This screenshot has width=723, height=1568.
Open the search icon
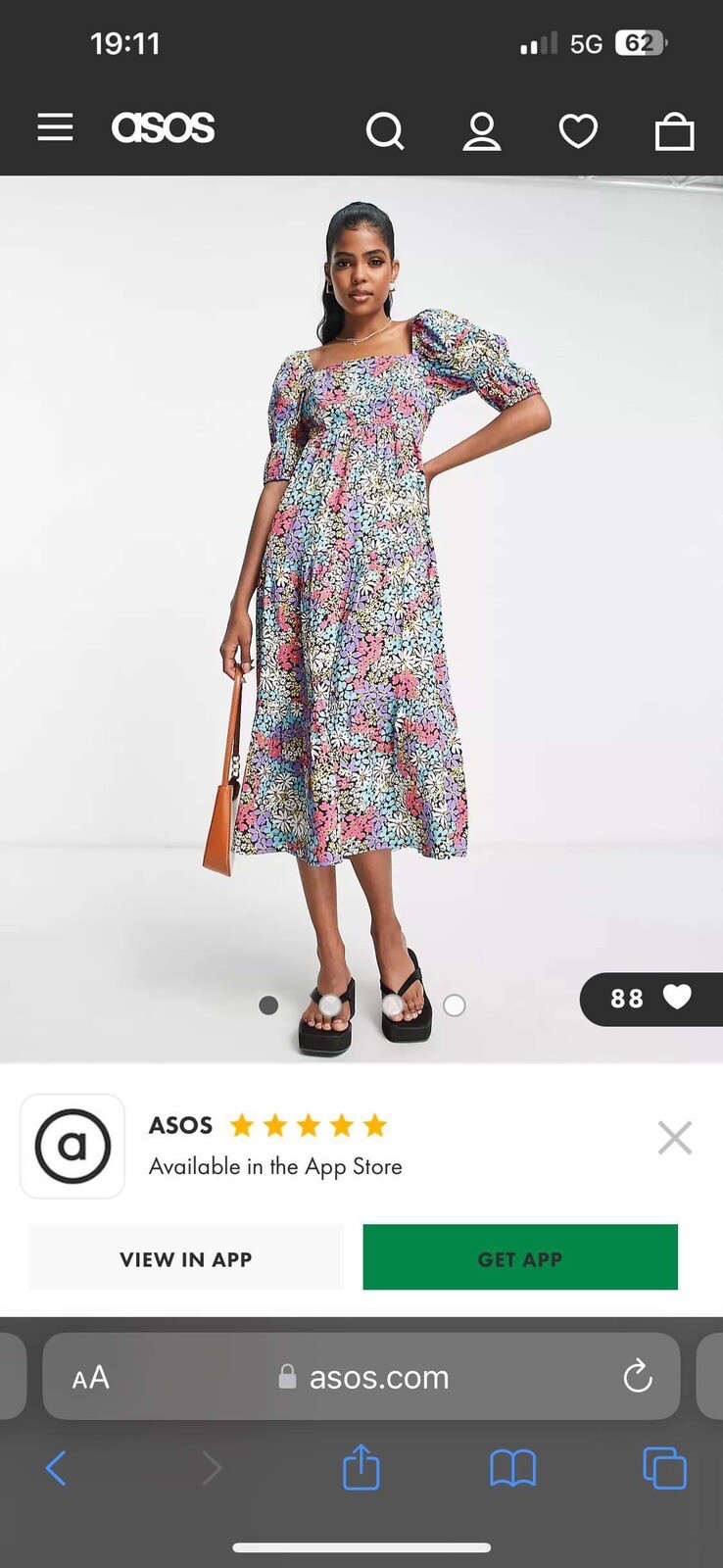[x=384, y=130]
